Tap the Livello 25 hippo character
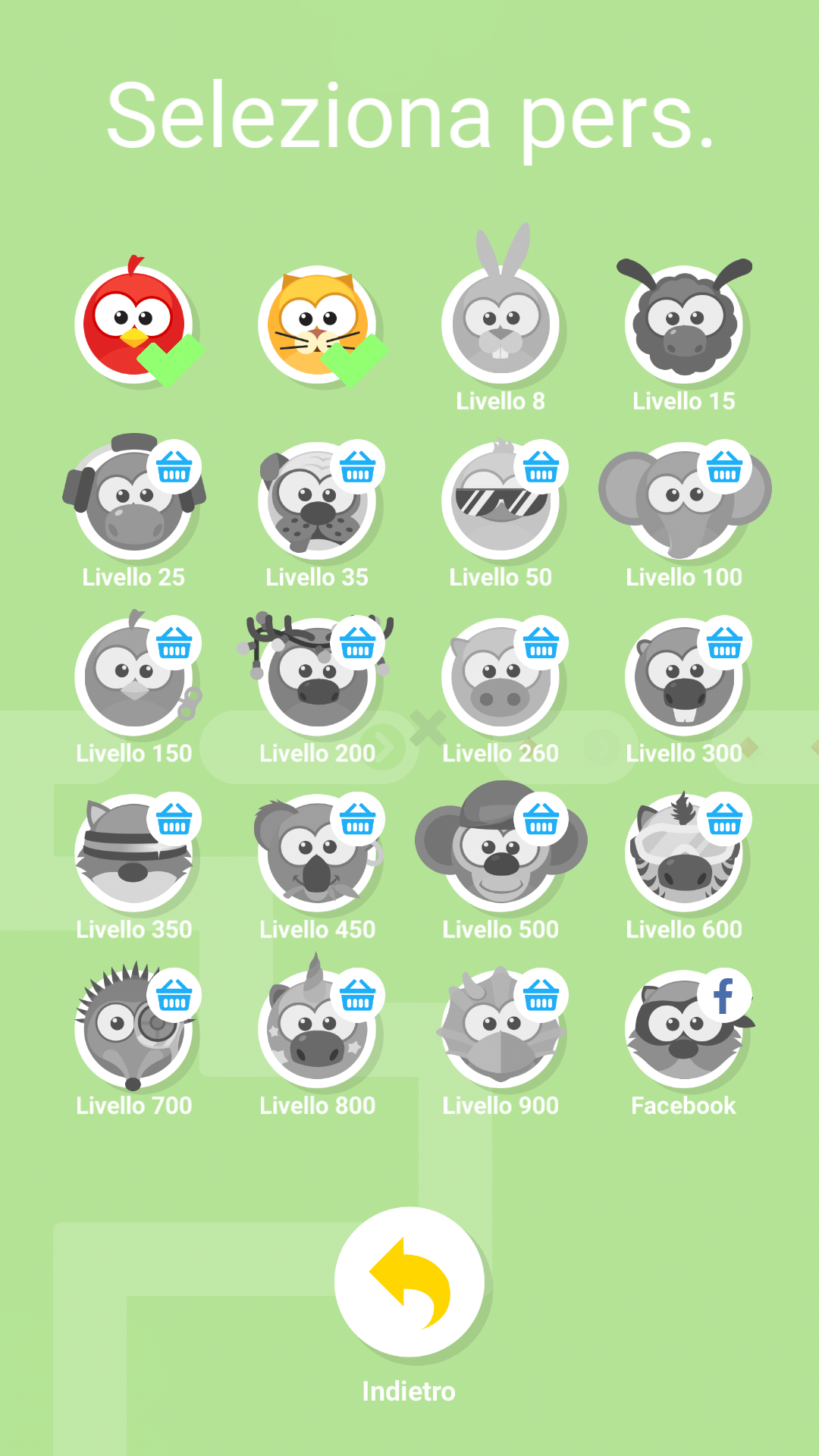 (133, 500)
